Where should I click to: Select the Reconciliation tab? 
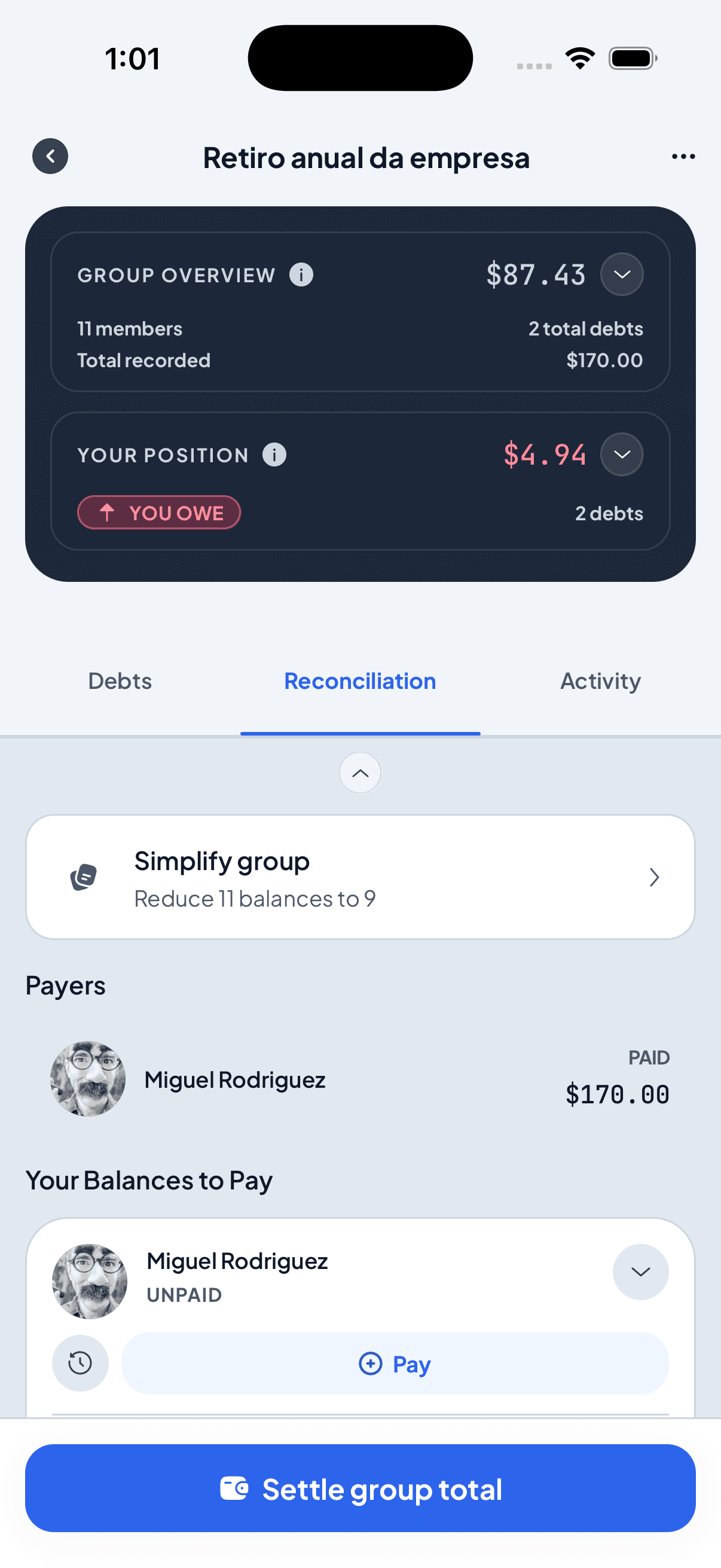click(x=360, y=681)
